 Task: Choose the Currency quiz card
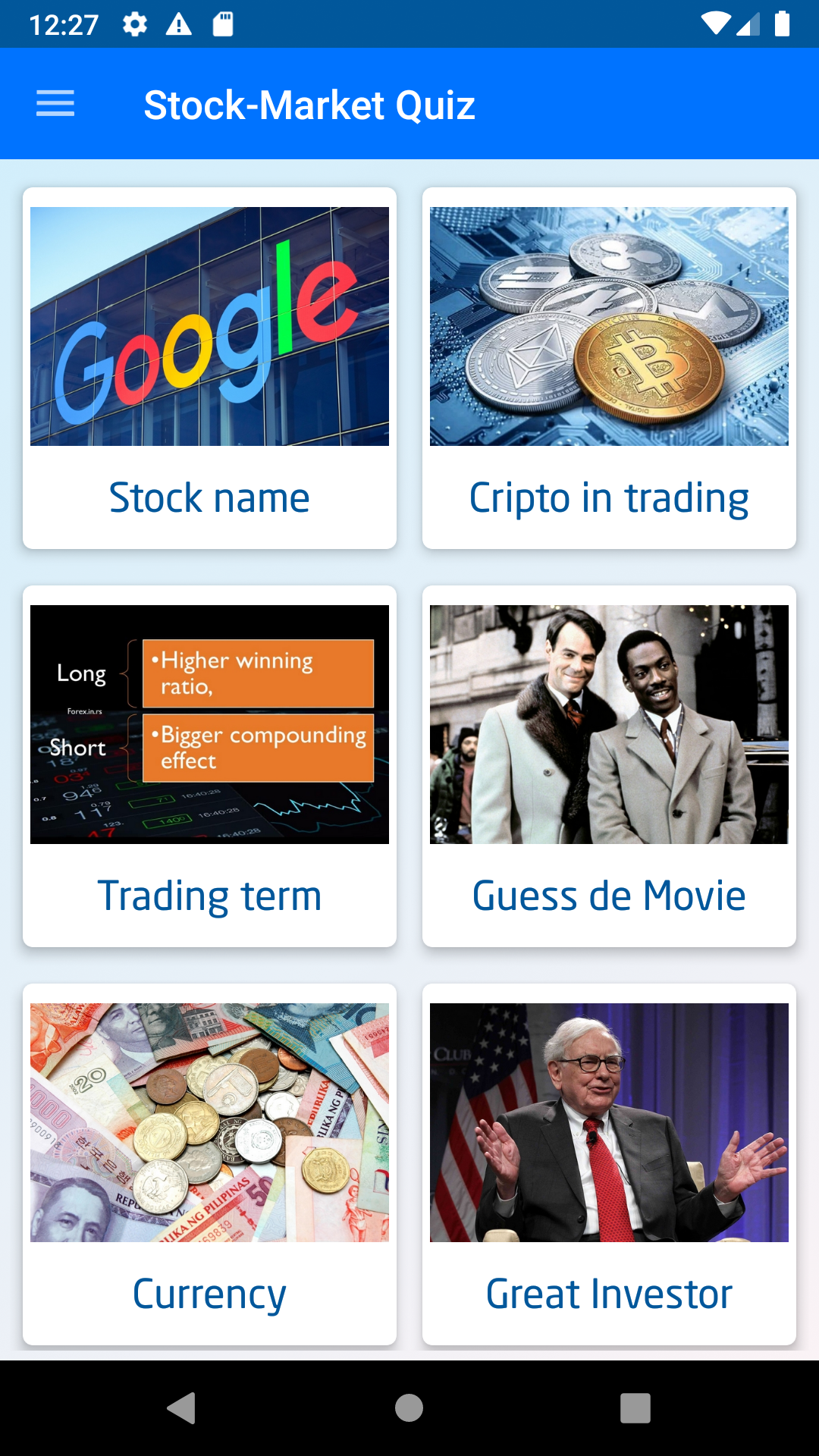(209, 1164)
